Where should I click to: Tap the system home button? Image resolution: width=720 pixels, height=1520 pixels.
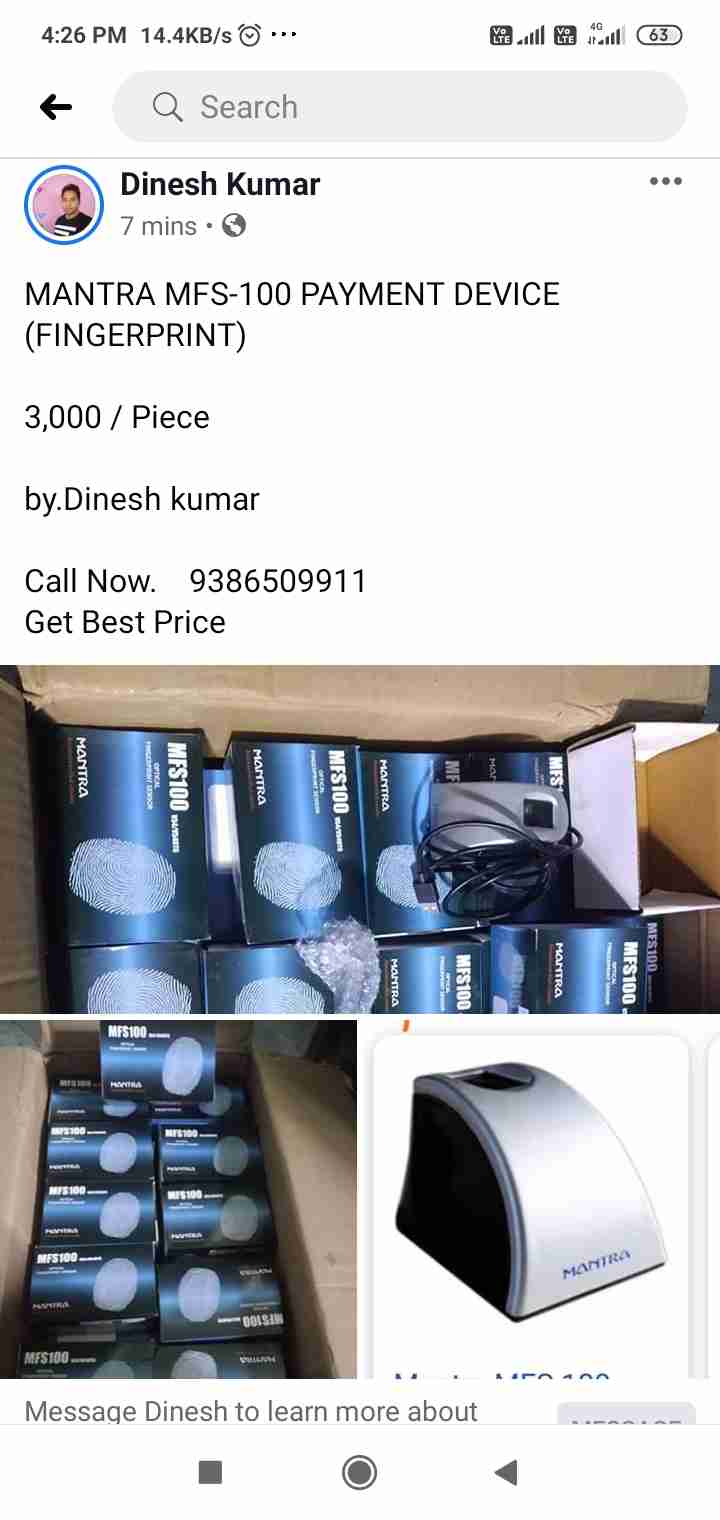359,1472
